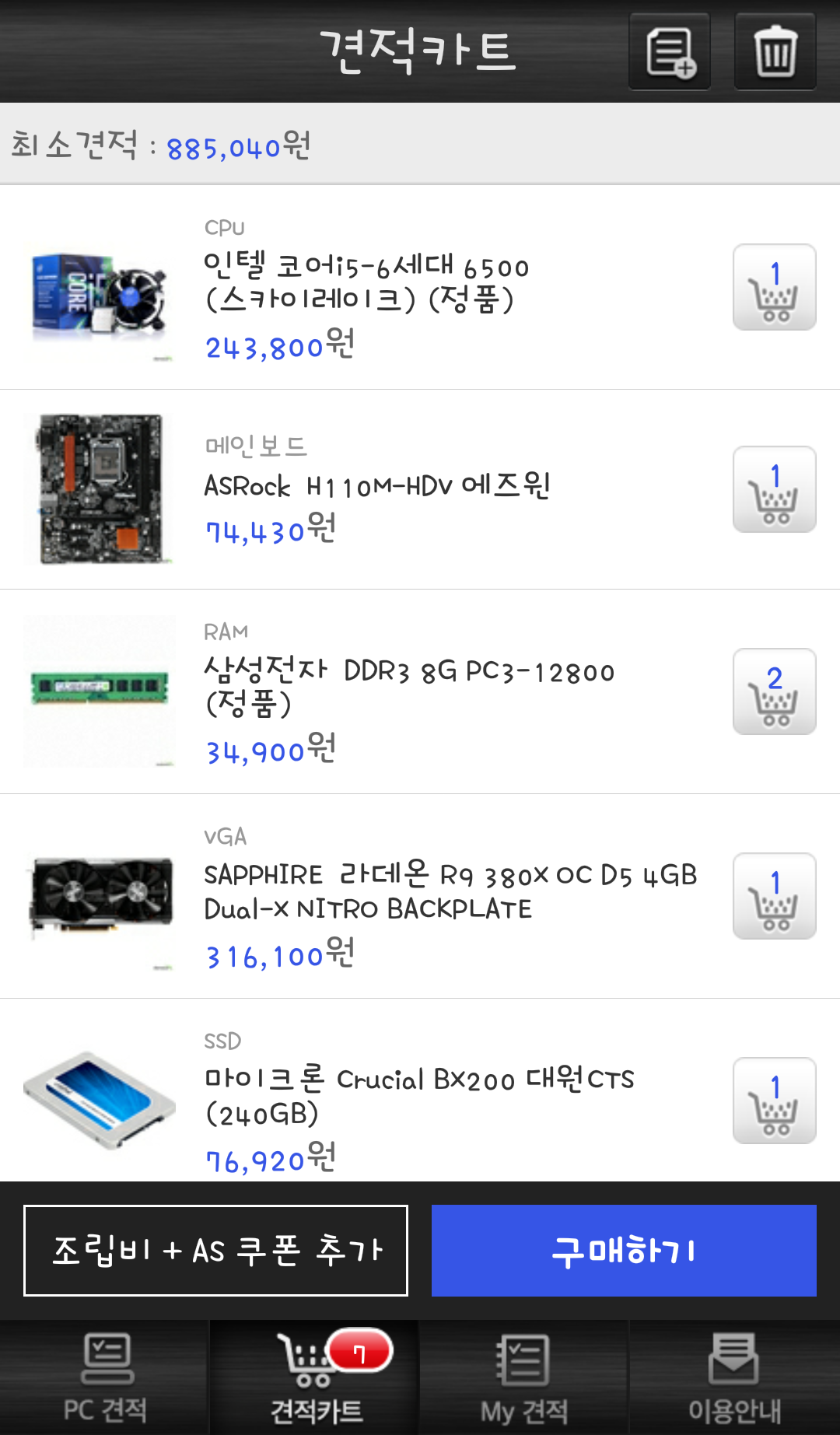This screenshot has height=1435, width=840.
Task: Change quantity for Samsung DDR3 RAM
Action: [774, 691]
